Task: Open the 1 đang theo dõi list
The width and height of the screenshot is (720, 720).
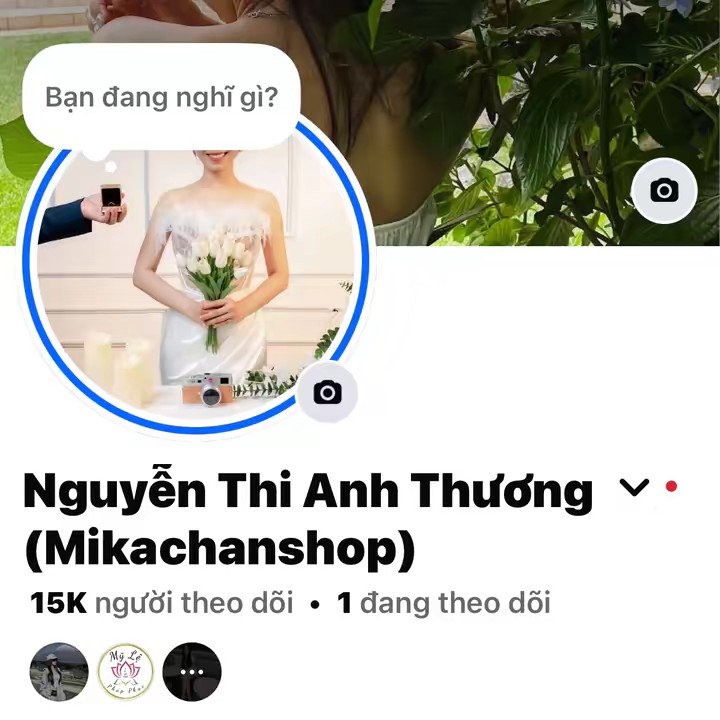Action: (444, 603)
